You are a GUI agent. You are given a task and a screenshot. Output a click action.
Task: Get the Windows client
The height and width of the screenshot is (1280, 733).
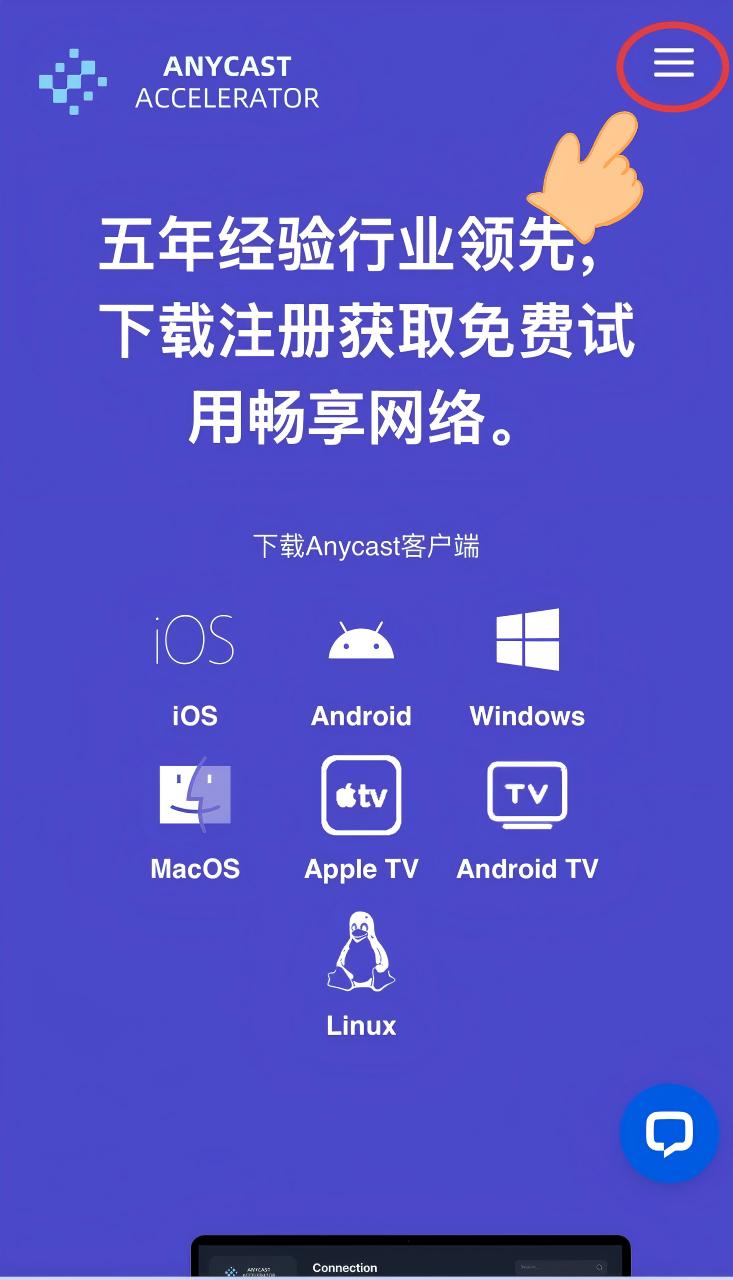point(527,665)
